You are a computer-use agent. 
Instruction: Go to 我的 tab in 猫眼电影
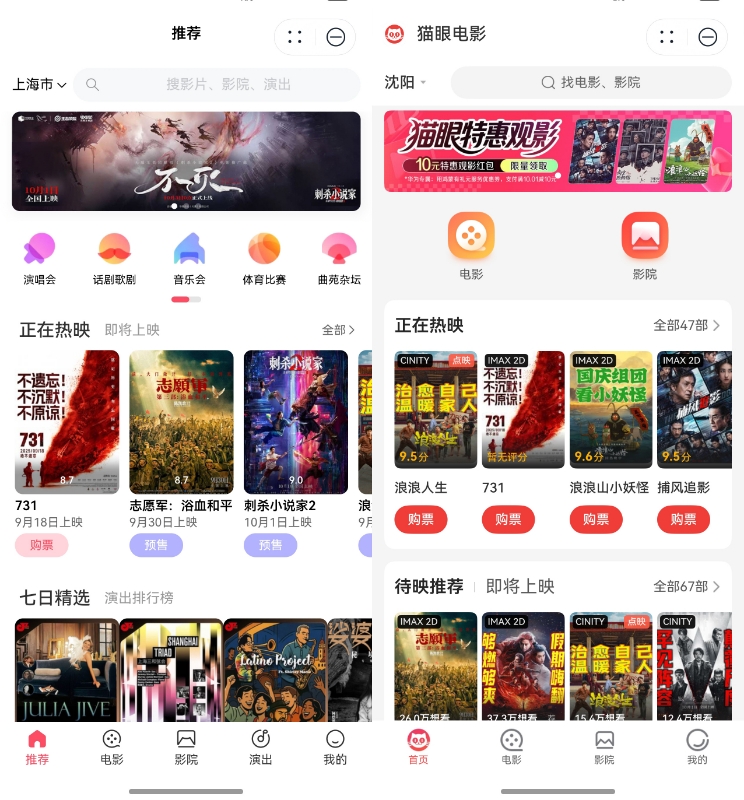coord(697,746)
